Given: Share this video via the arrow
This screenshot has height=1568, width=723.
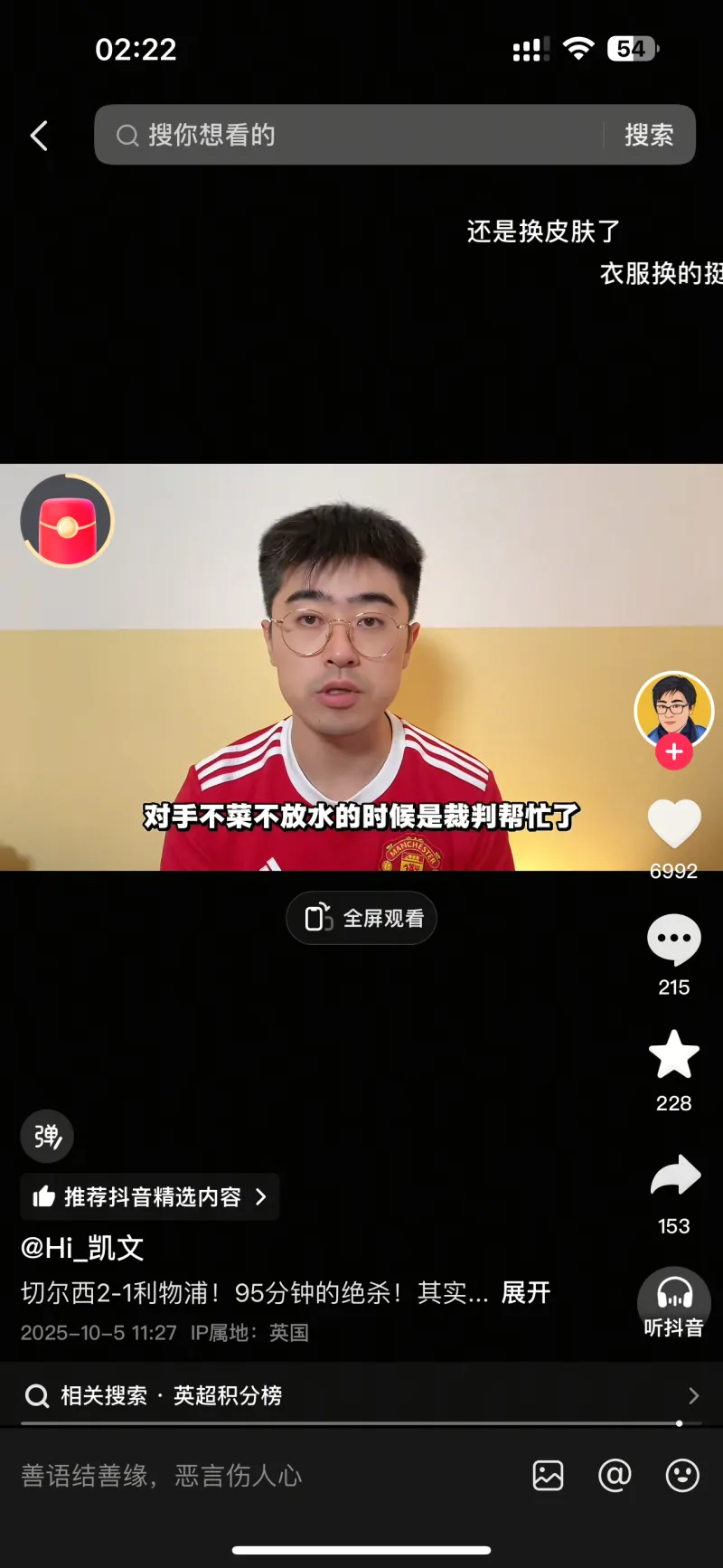Looking at the screenshot, I should 675,1176.
